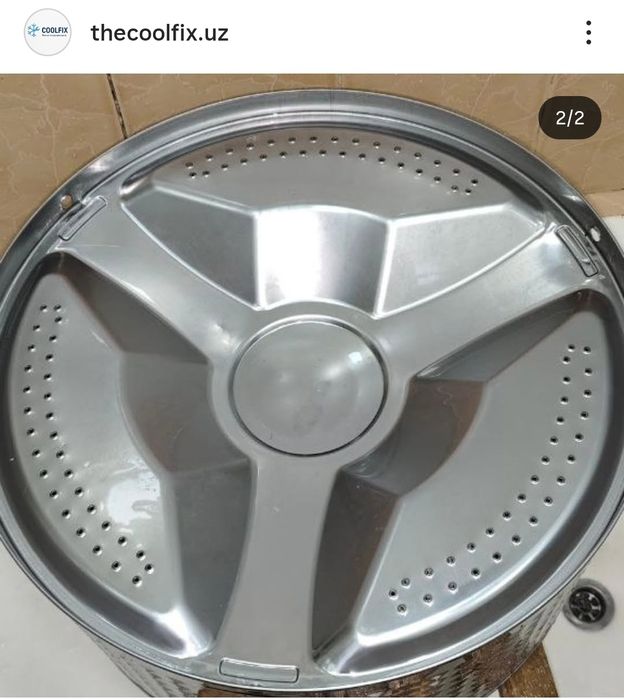624x700 pixels.
Task: Open the thecoolfix.uz username link
Action: (159, 33)
